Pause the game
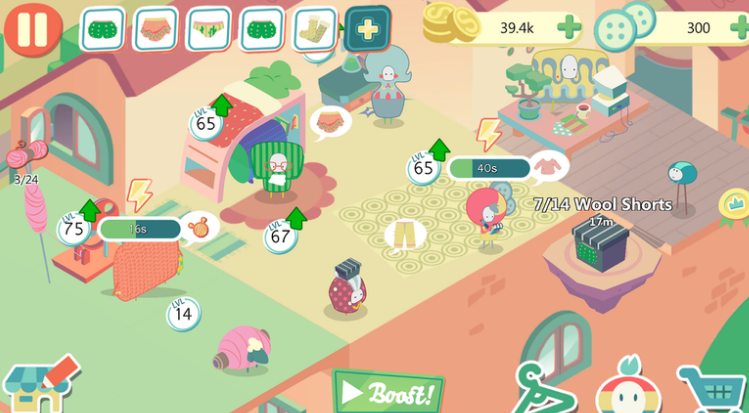The width and height of the screenshot is (749, 413). point(31,29)
